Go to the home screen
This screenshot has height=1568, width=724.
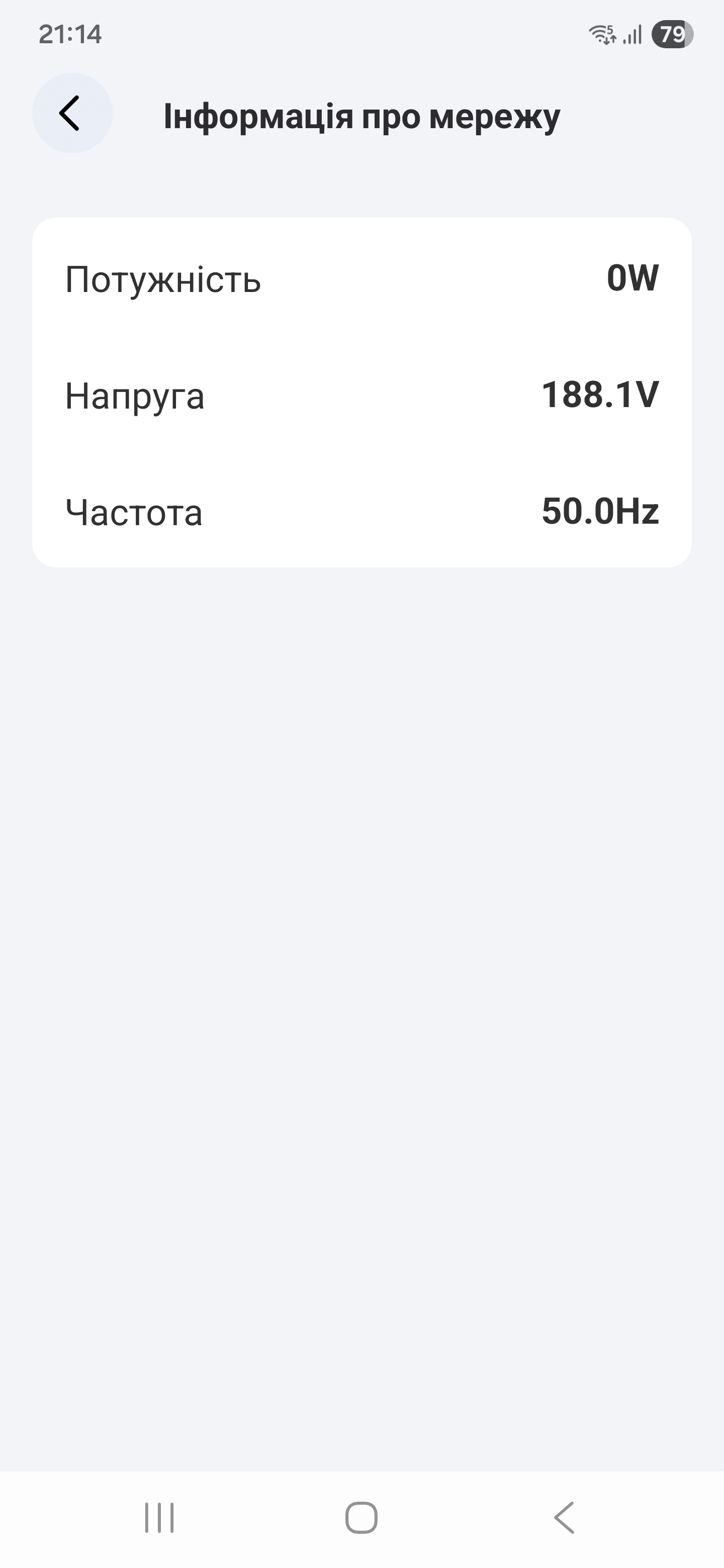pos(361,1517)
